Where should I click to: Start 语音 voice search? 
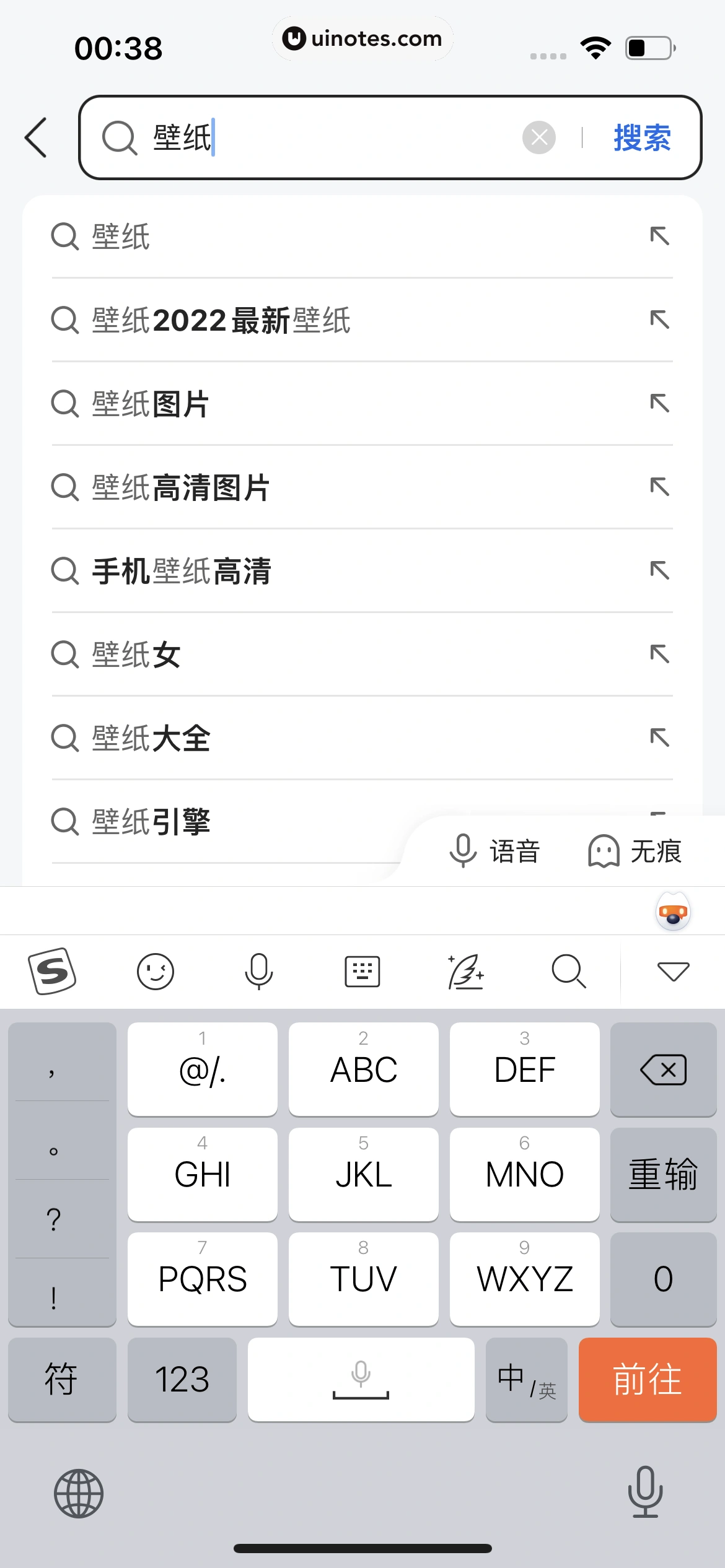pos(494,851)
